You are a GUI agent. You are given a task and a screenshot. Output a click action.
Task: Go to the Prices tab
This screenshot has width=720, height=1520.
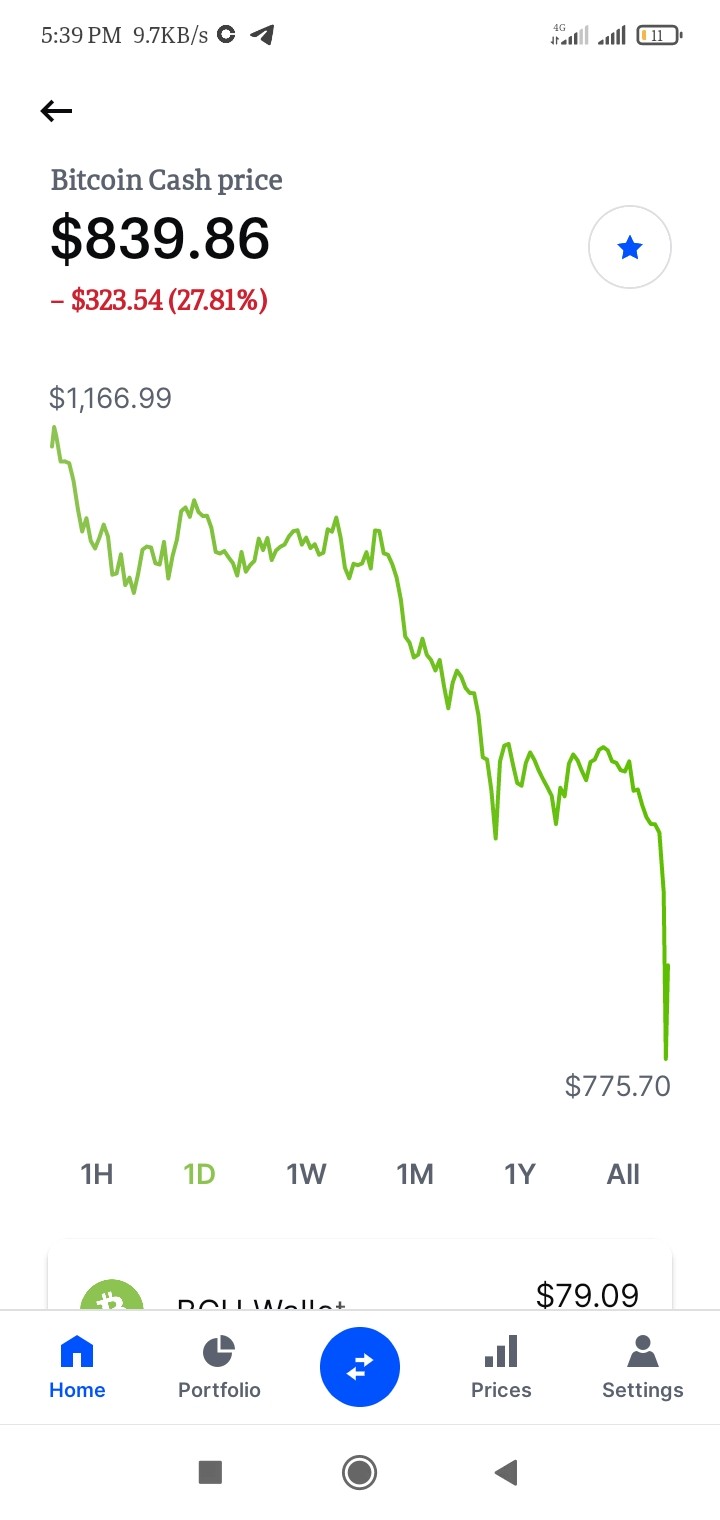pos(501,1367)
